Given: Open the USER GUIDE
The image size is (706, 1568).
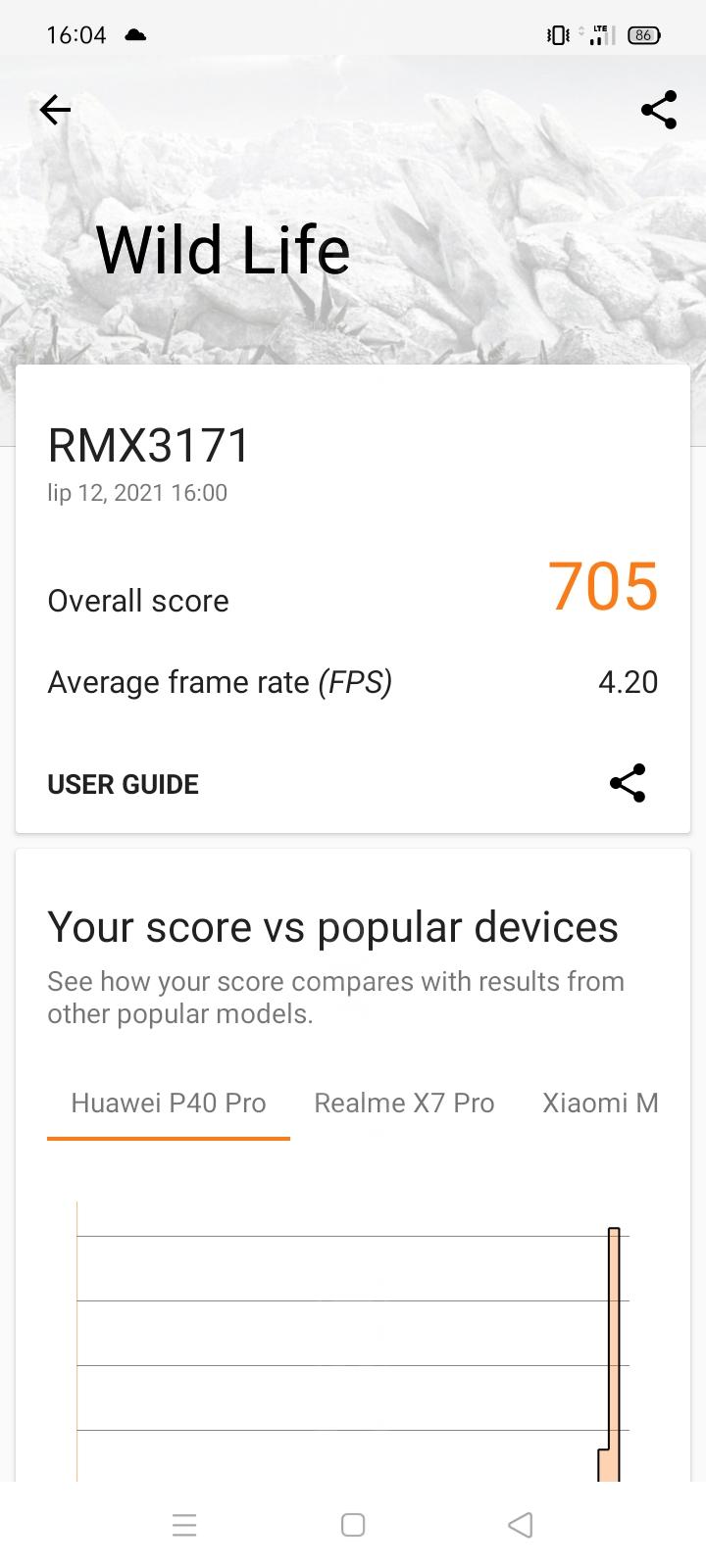Looking at the screenshot, I should [x=123, y=784].
